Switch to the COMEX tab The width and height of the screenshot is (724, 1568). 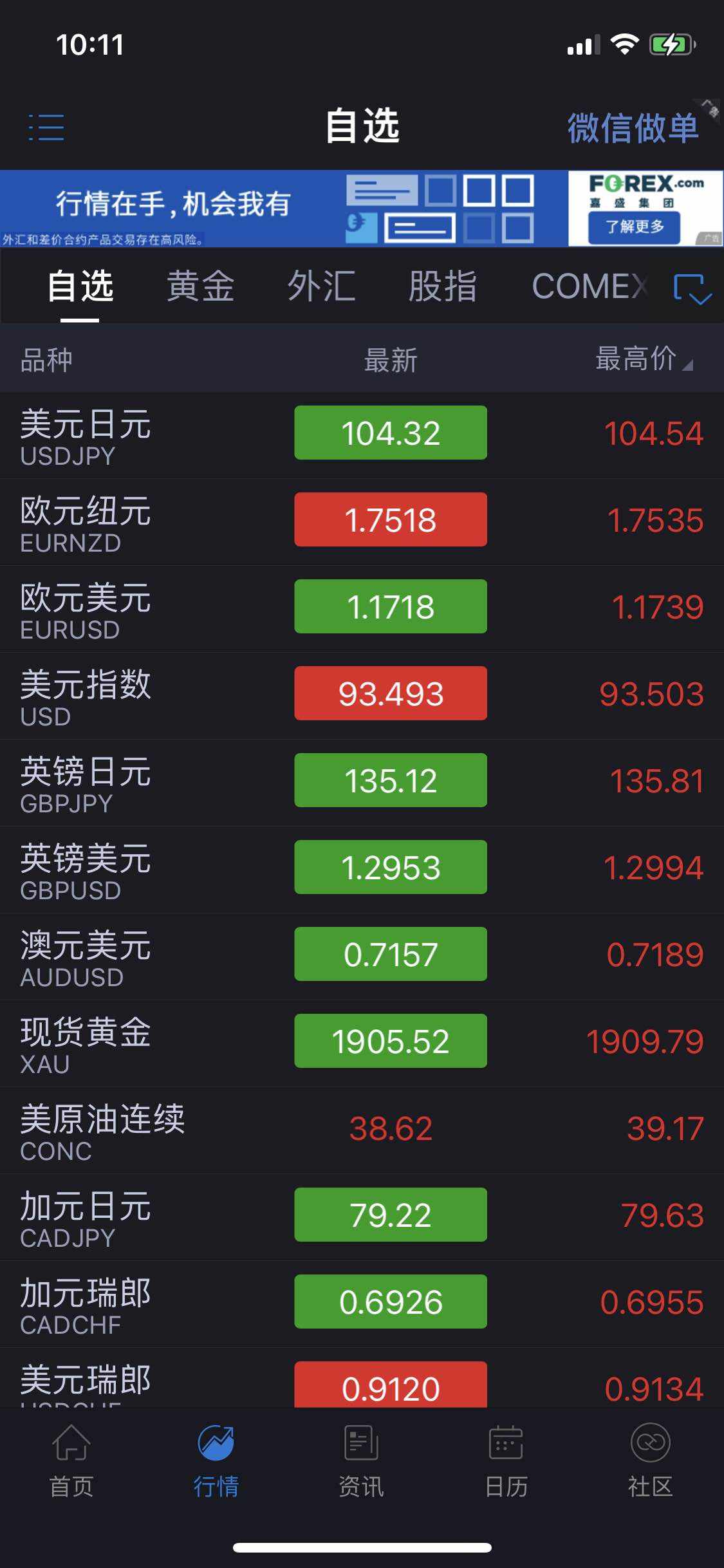tap(589, 286)
